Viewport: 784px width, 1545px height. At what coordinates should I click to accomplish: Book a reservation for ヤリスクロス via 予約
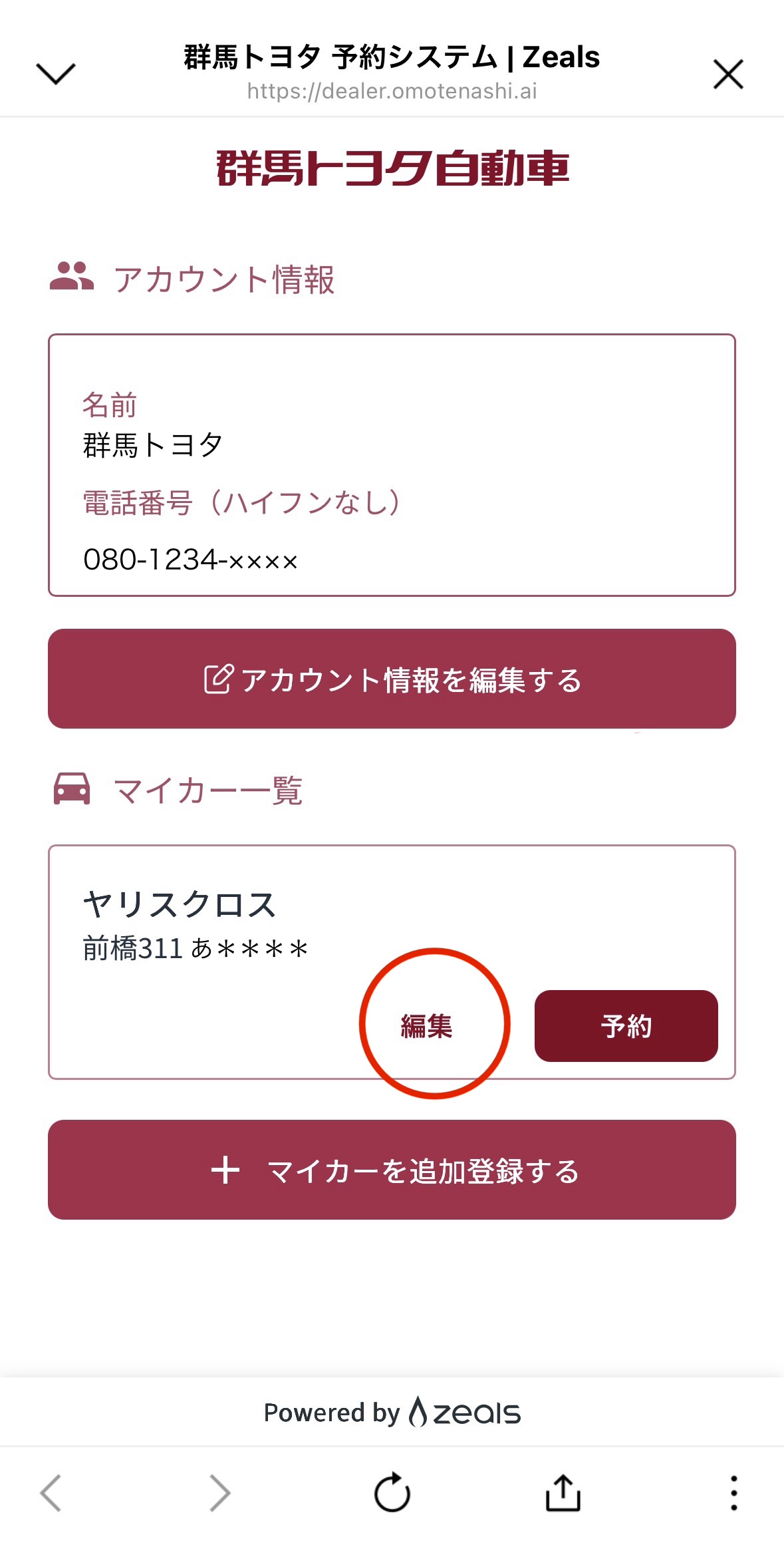[x=626, y=1025]
